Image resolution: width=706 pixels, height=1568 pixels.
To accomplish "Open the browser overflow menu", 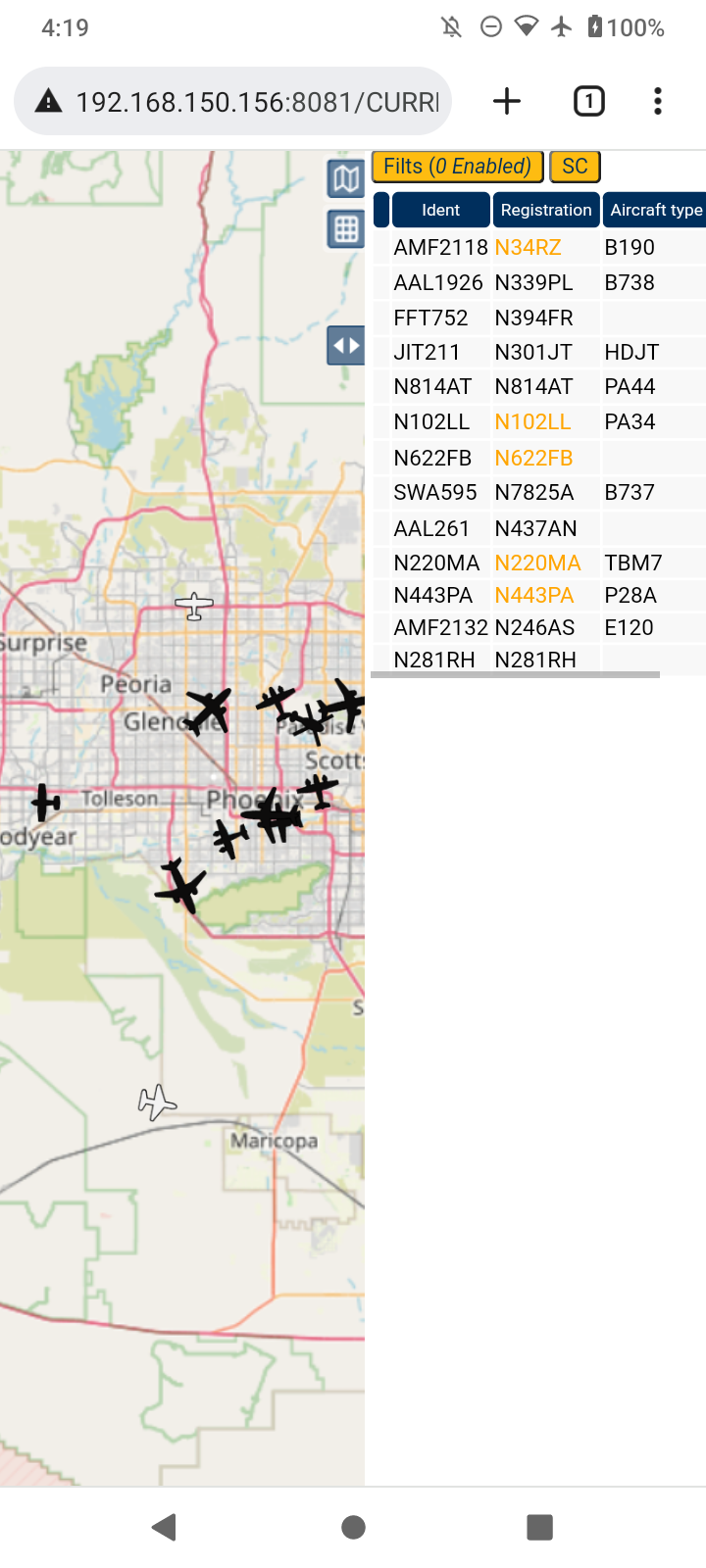I will click(x=658, y=101).
